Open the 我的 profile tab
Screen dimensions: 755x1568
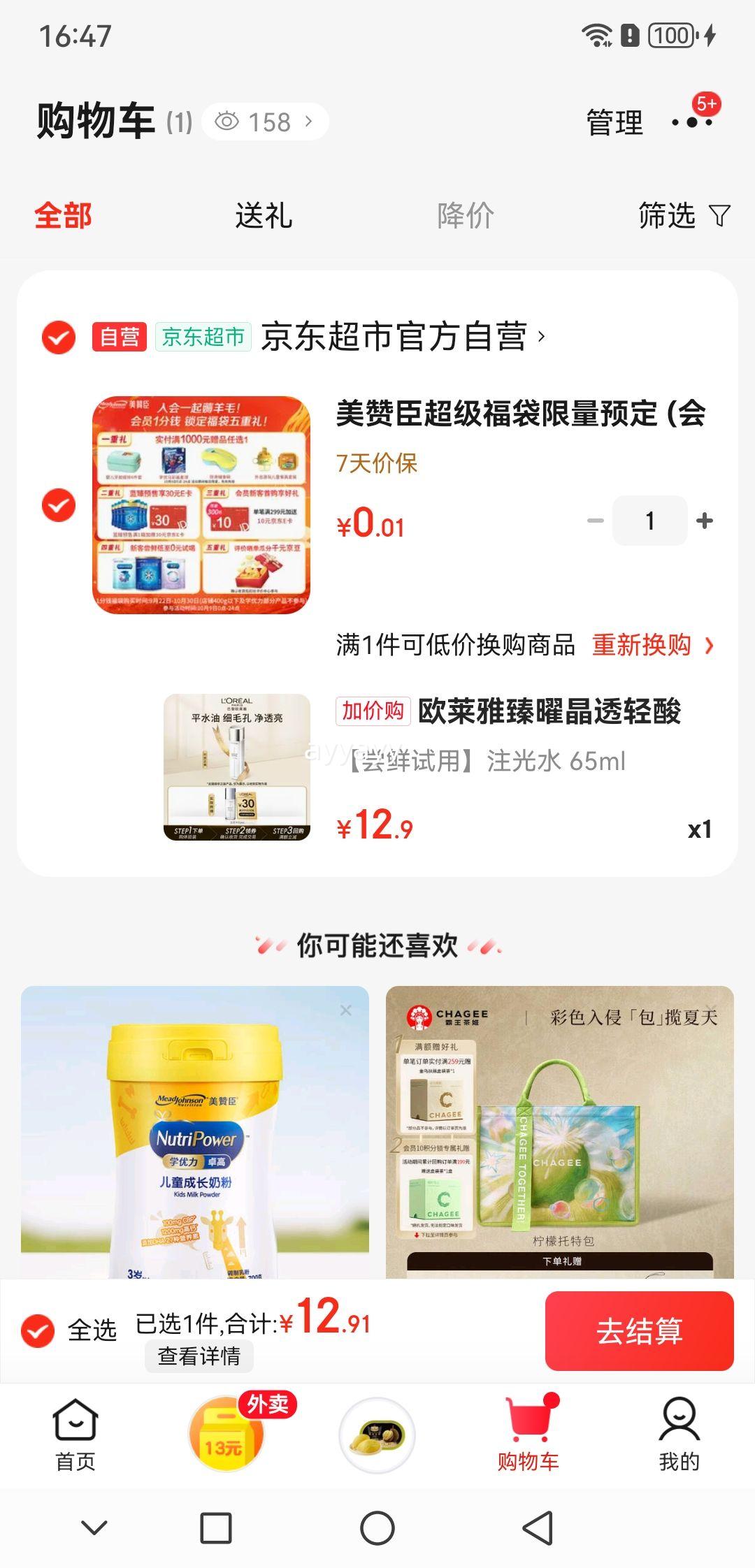[678, 1435]
